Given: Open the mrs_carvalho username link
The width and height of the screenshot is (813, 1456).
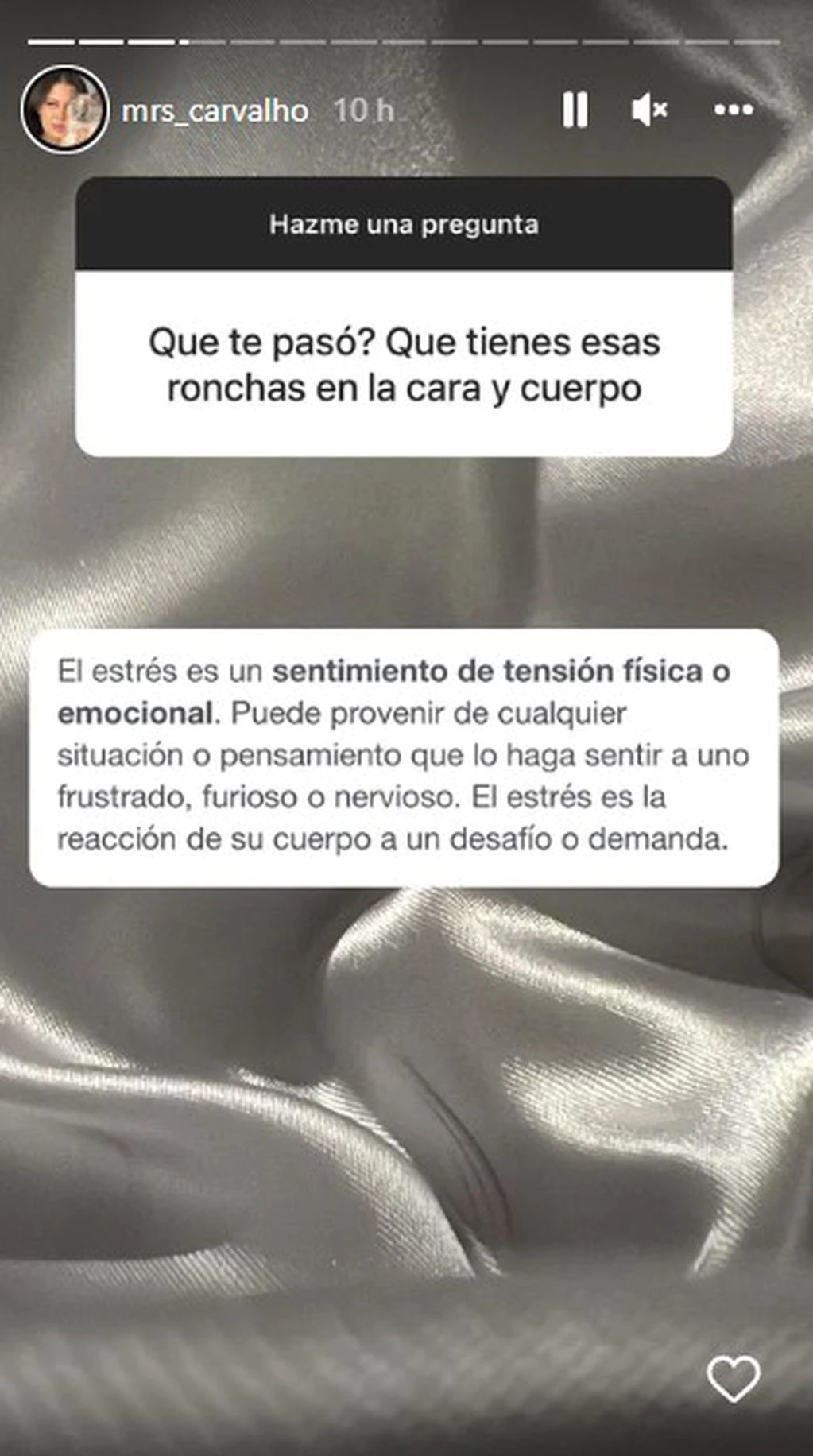Looking at the screenshot, I should [x=215, y=110].
